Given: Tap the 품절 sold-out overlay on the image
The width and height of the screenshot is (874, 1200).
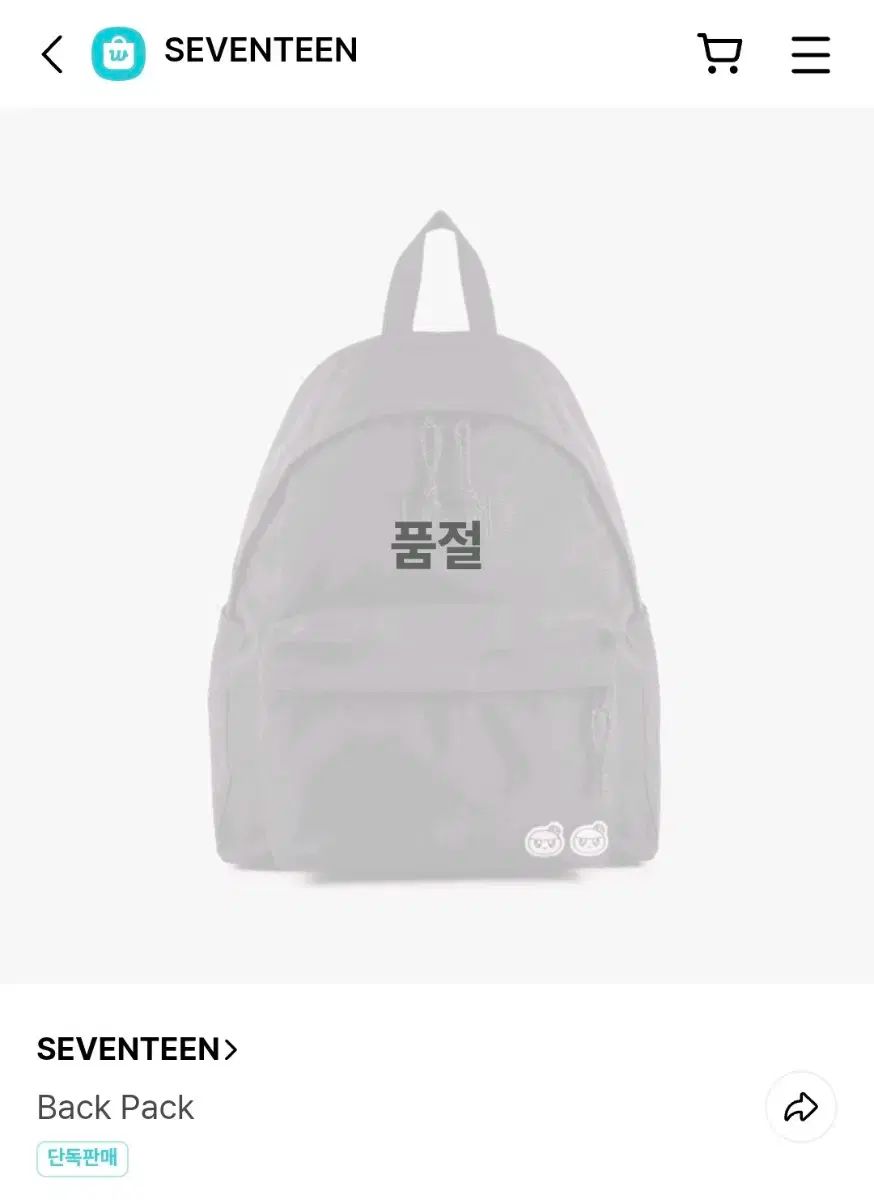Looking at the screenshot, I should [x=437, y=545].
